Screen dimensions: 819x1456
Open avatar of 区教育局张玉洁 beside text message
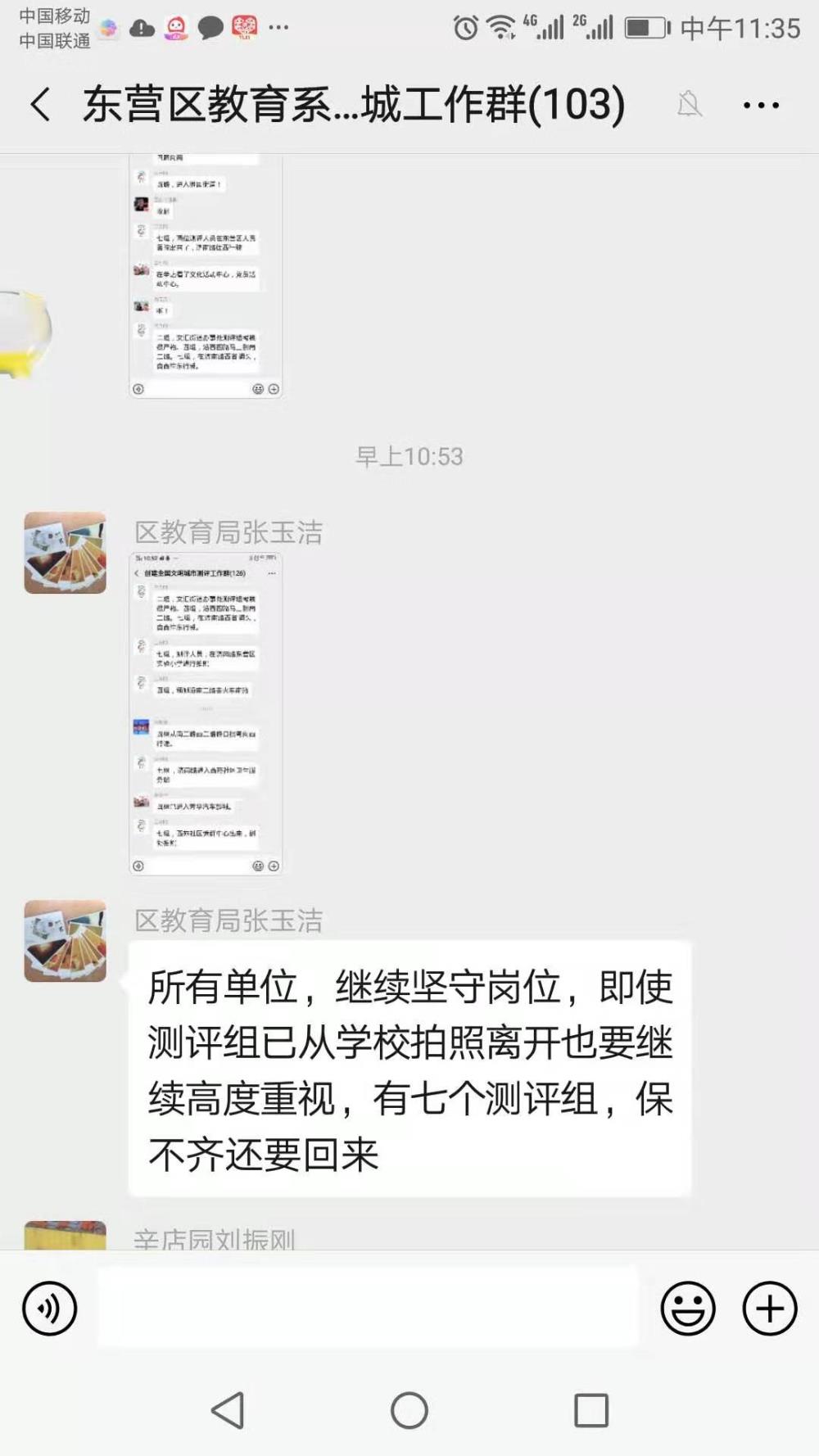coord(66,941)
